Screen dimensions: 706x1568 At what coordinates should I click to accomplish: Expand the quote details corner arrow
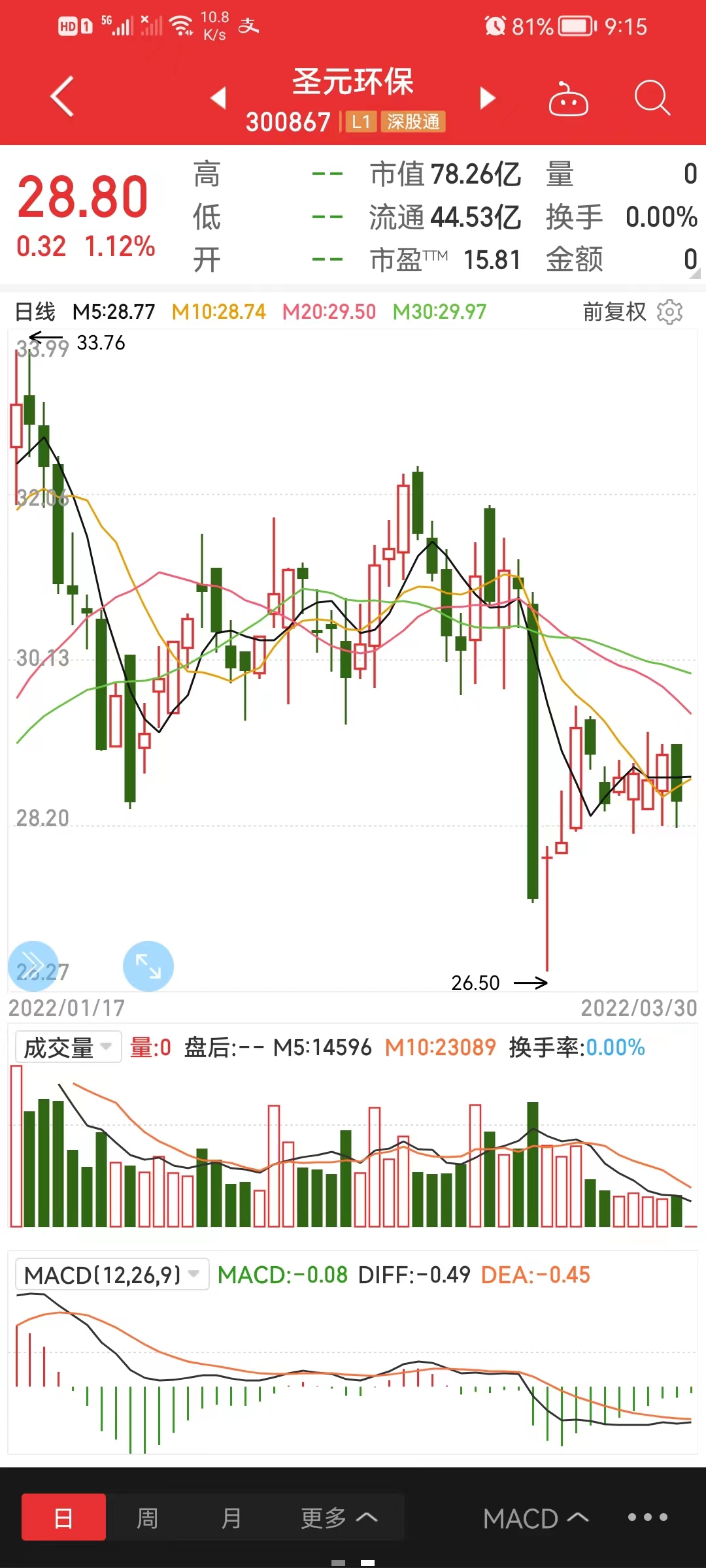695,274
